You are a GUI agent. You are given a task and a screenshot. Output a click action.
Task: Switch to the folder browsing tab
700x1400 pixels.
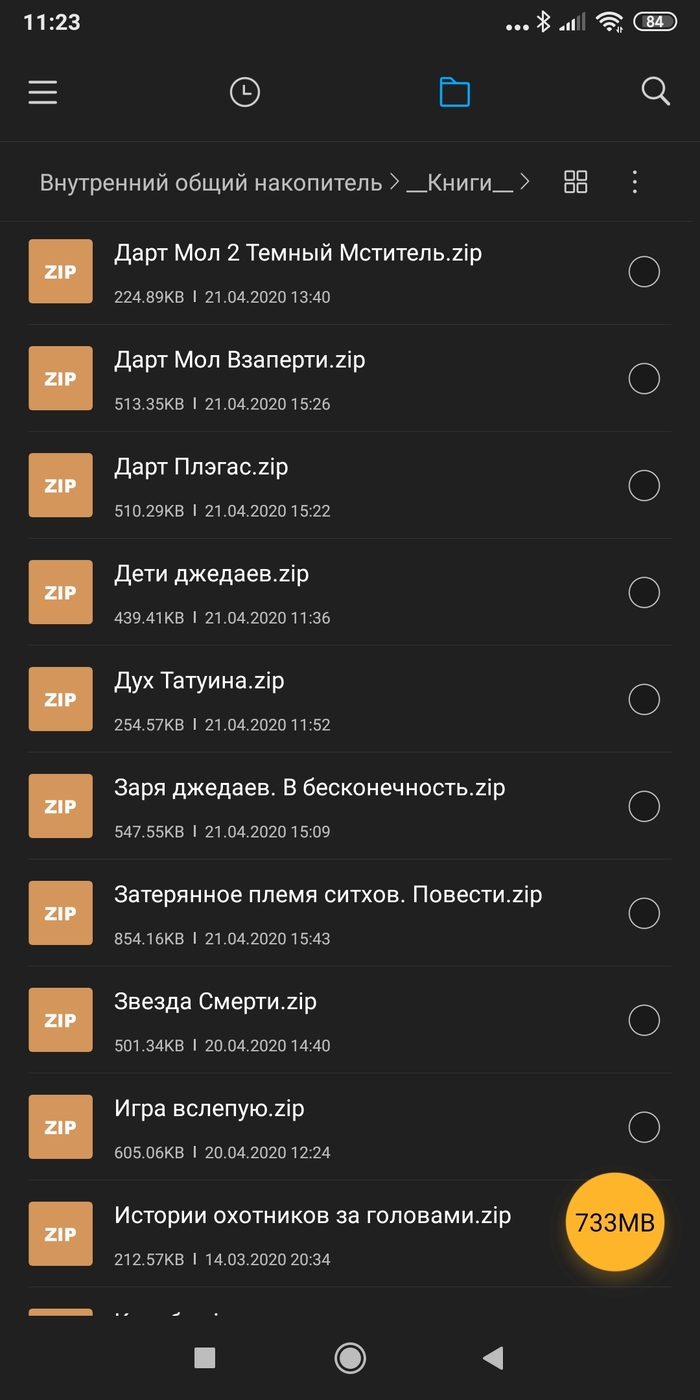[x=455, y=93]
